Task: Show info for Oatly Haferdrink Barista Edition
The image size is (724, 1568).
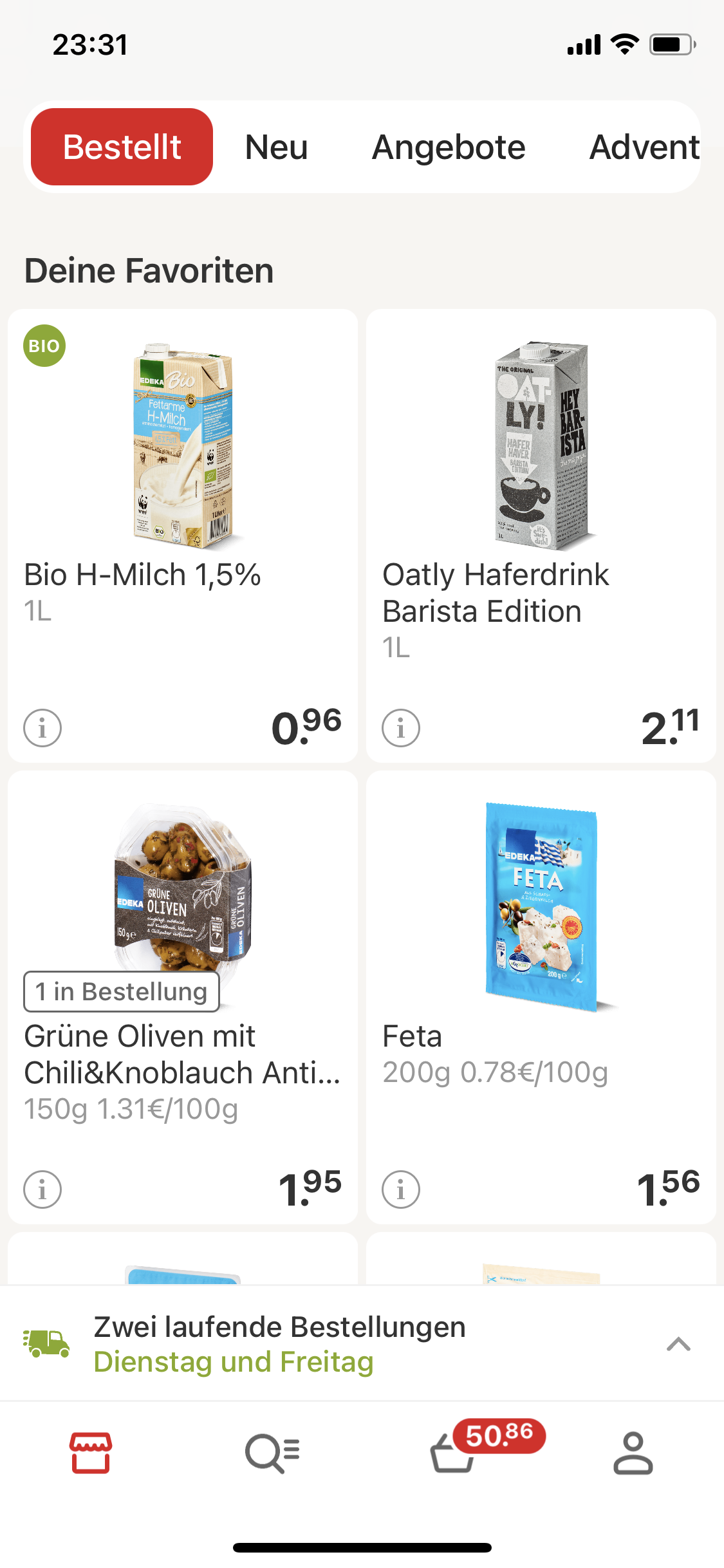Action: click(401, 728)
